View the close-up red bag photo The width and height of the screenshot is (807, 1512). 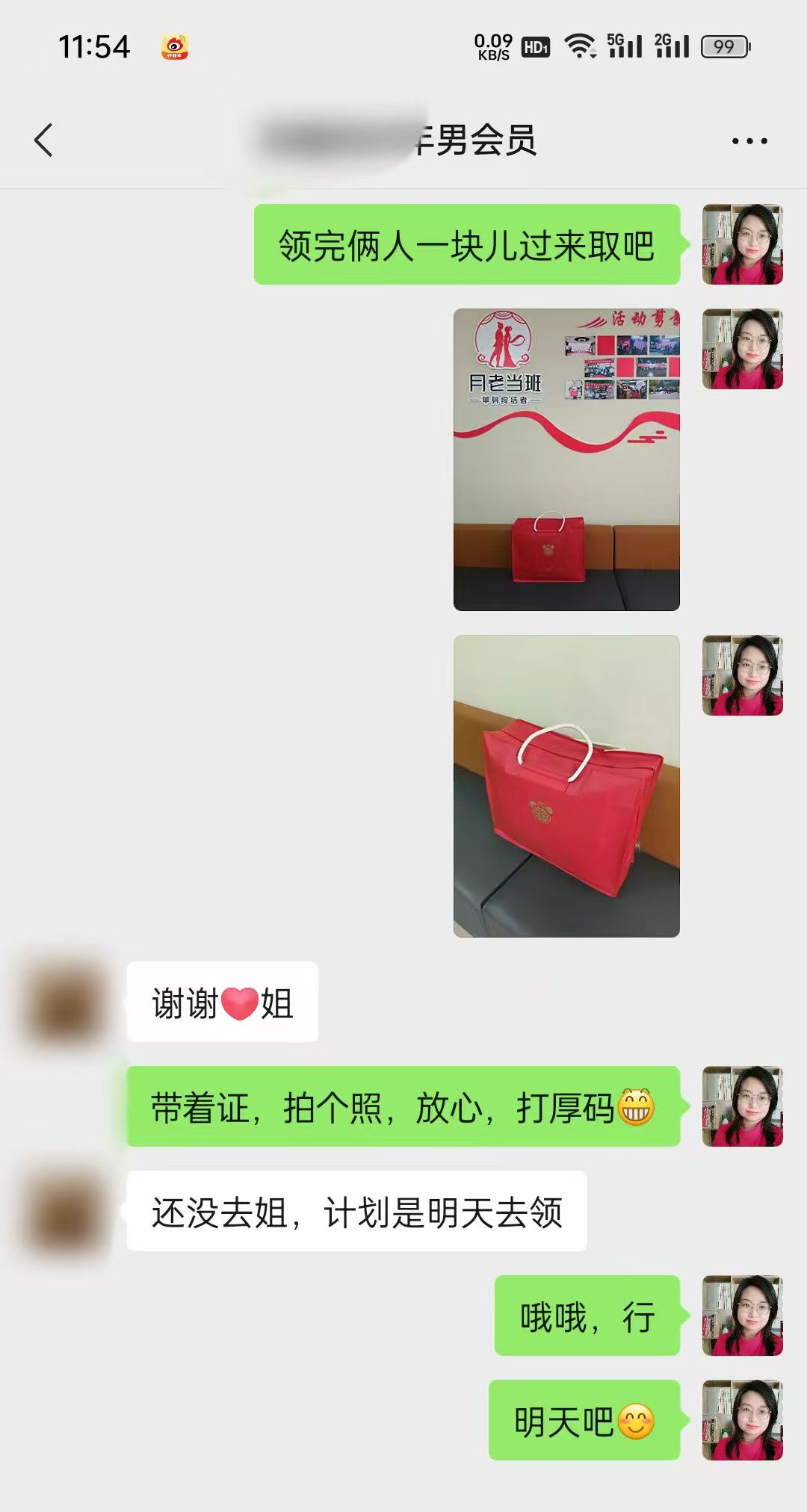(566, 786)
